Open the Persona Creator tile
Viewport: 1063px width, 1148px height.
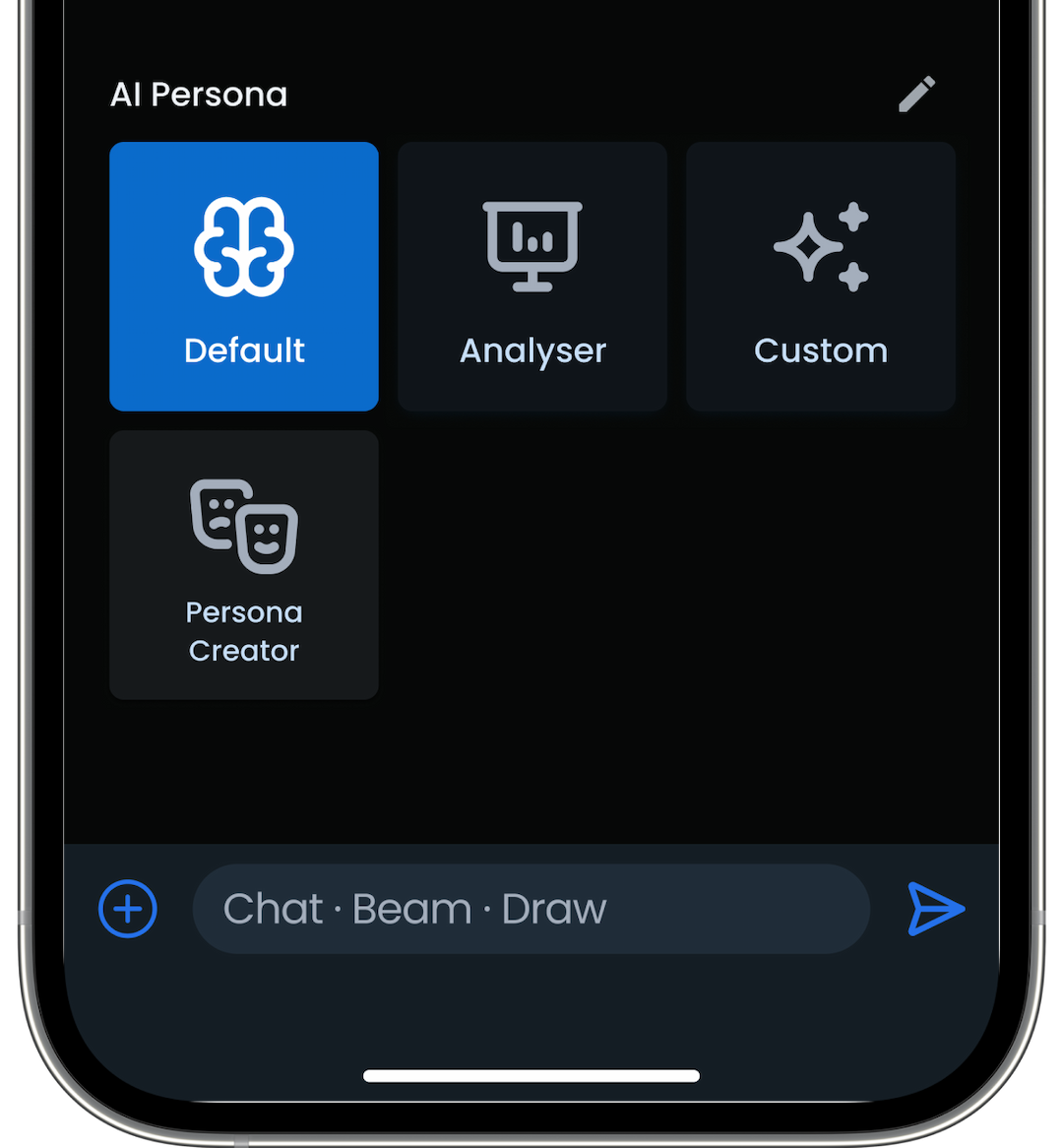click(x=244, y=565)
